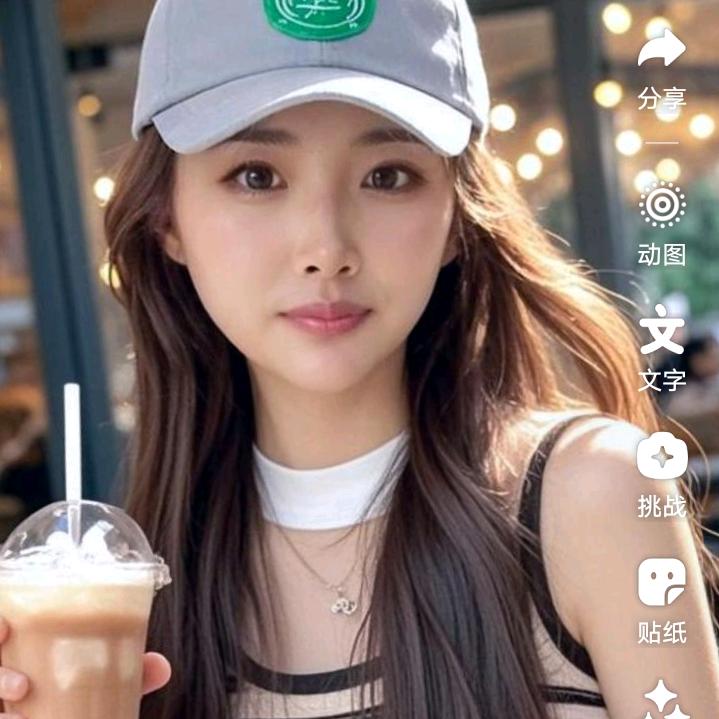This screenshot has width=719, height=719.
Task: Tap the 分享 share arrow
Action: coord(661,49)
